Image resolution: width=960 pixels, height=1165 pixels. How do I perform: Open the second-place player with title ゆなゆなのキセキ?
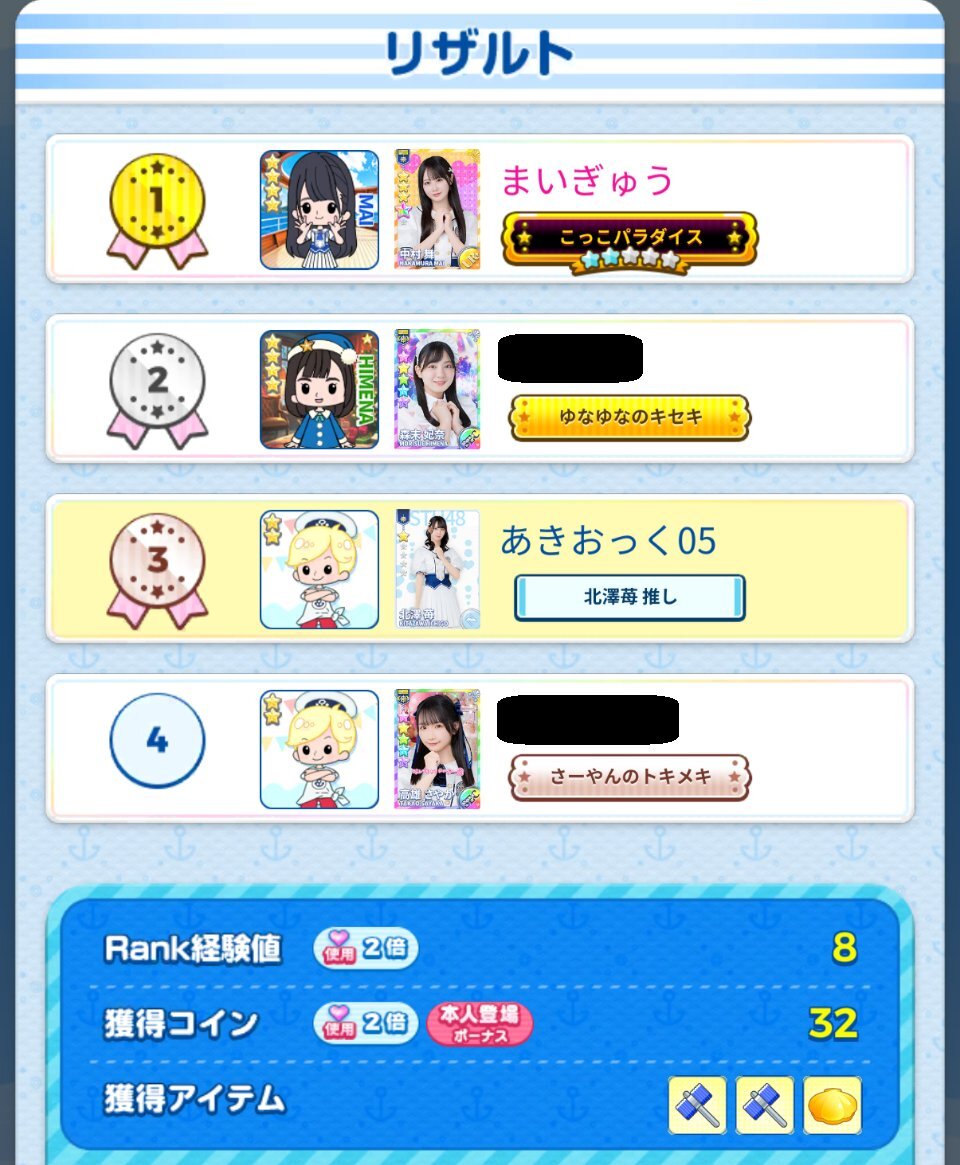pos(480,389)
